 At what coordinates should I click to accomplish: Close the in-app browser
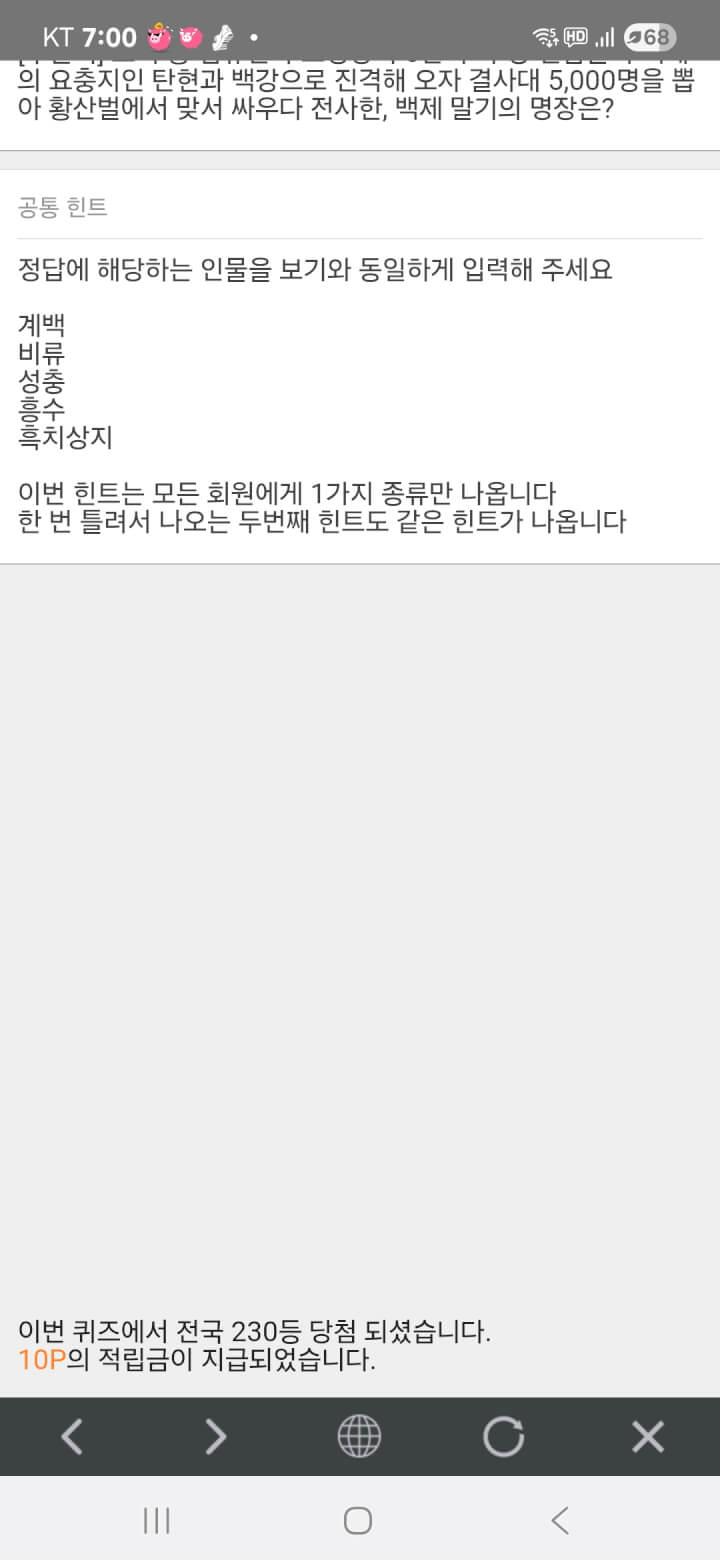648,1437
